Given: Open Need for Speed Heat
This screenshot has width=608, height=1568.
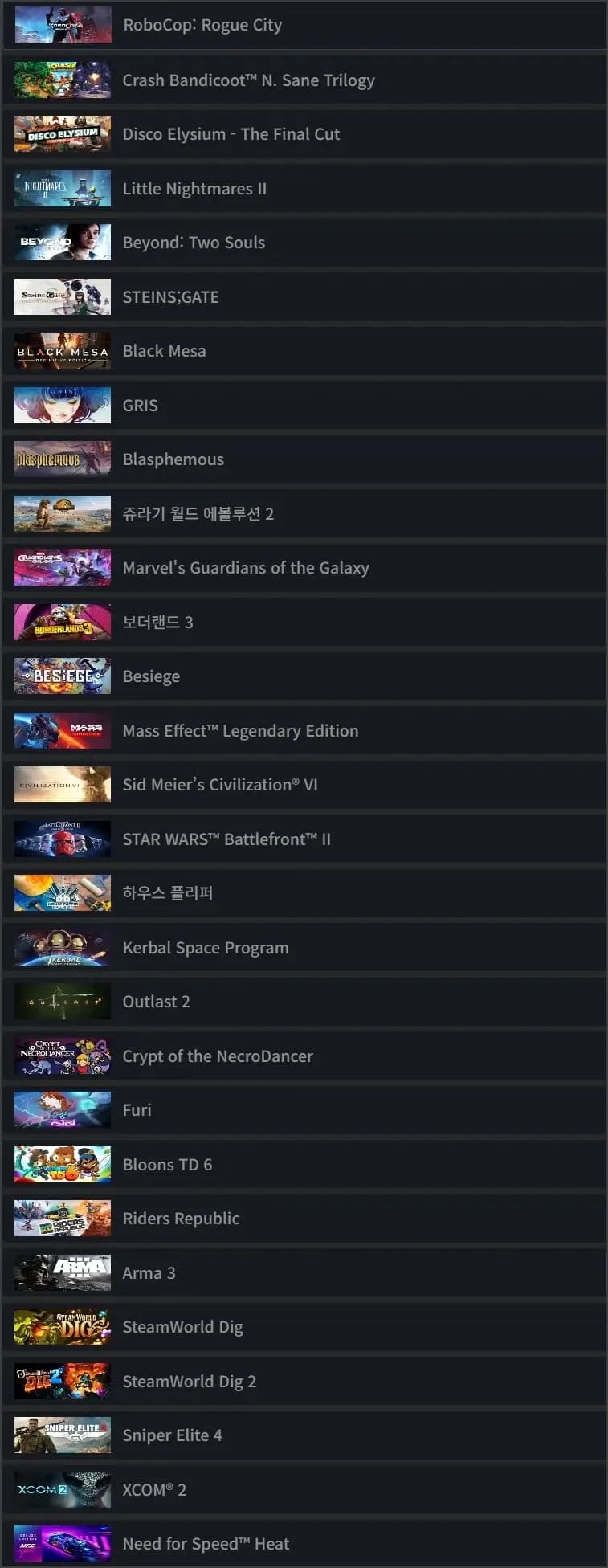Looking at the screenshot, I should 206,1544.
